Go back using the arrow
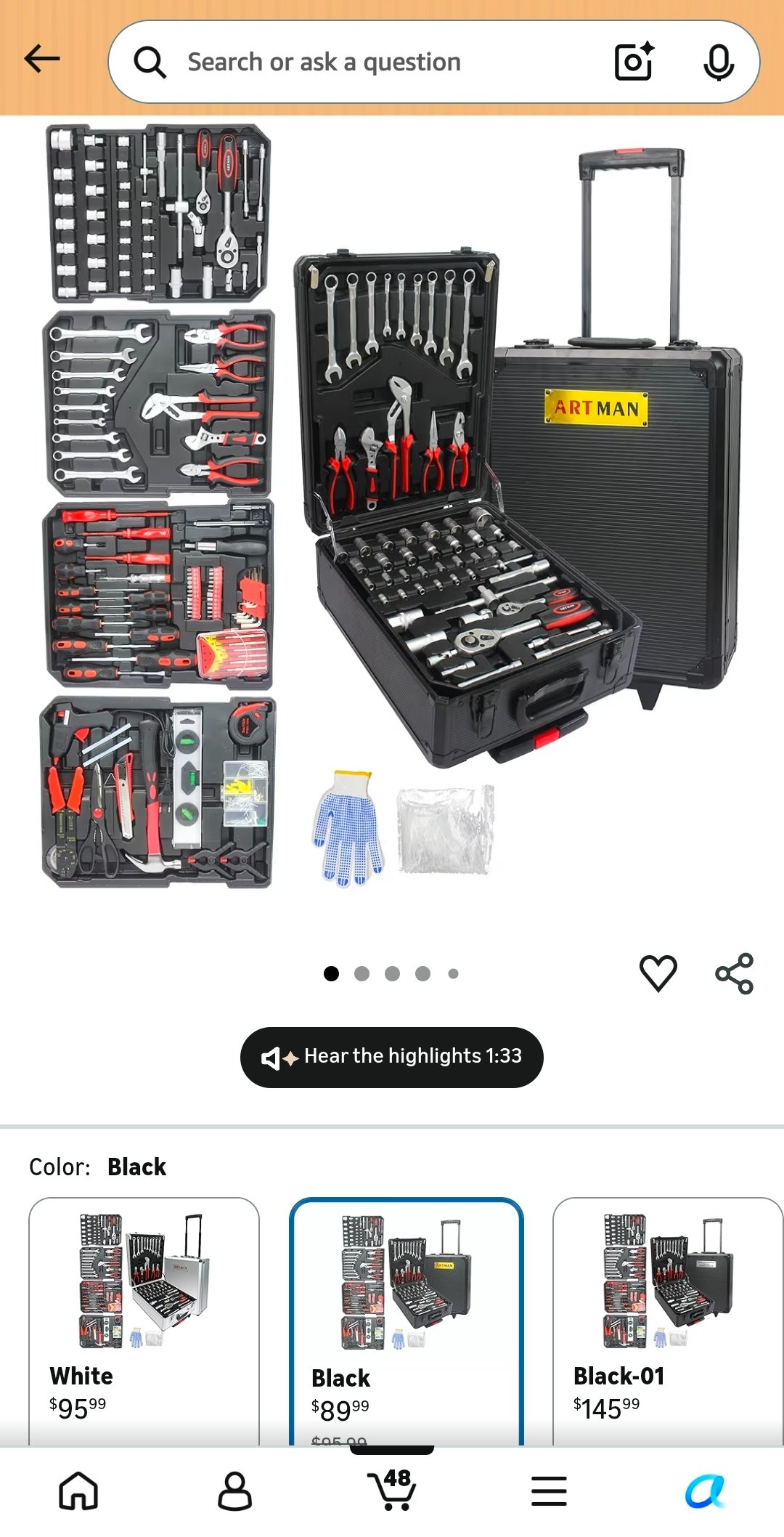The image size is (784, 1537). [42, 60]
